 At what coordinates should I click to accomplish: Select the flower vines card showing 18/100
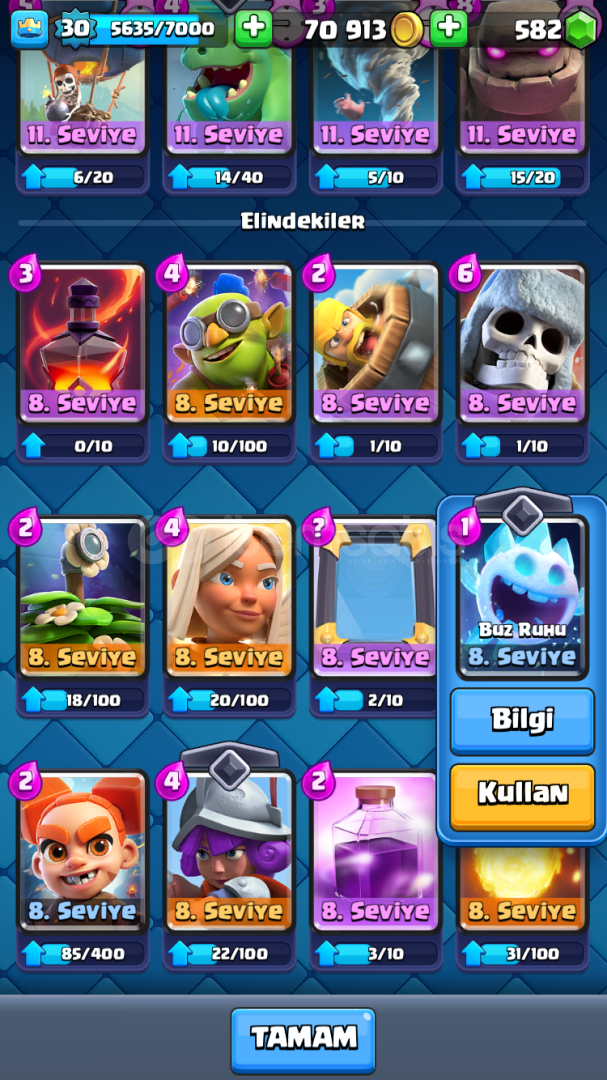82,597
